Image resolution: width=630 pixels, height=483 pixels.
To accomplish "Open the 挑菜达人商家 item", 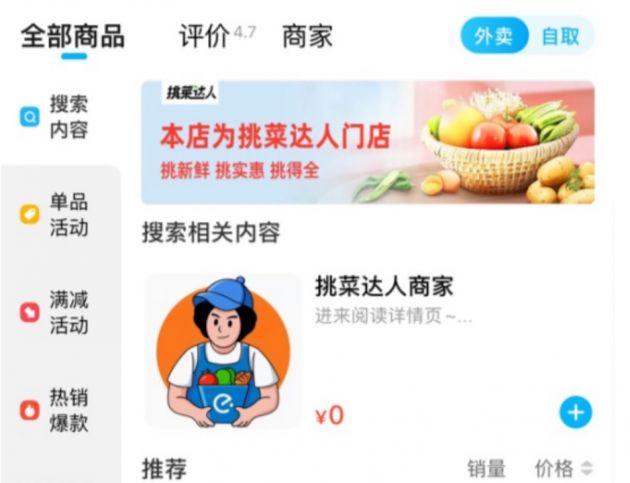I will coord(384,287).
